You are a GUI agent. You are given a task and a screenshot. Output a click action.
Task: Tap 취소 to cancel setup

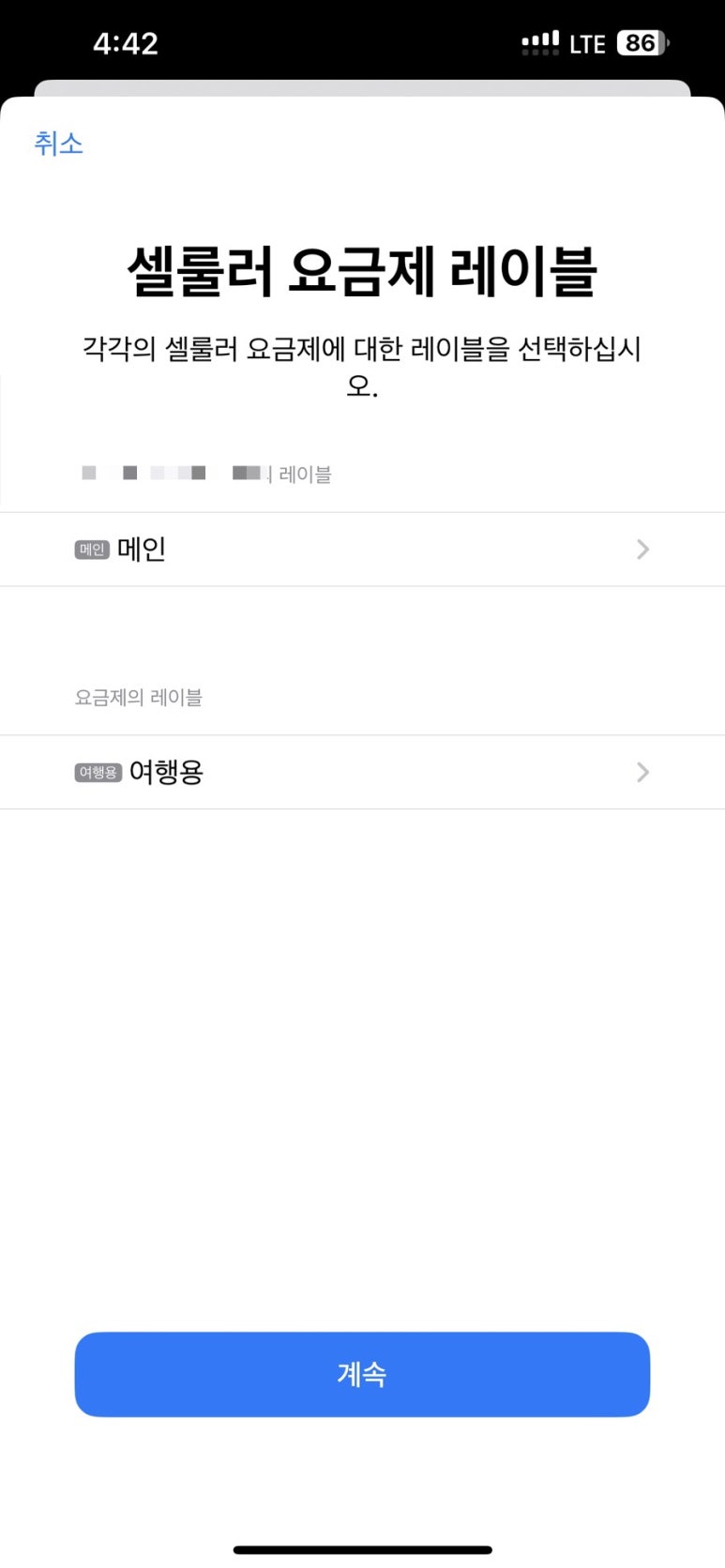click(58, 143)
